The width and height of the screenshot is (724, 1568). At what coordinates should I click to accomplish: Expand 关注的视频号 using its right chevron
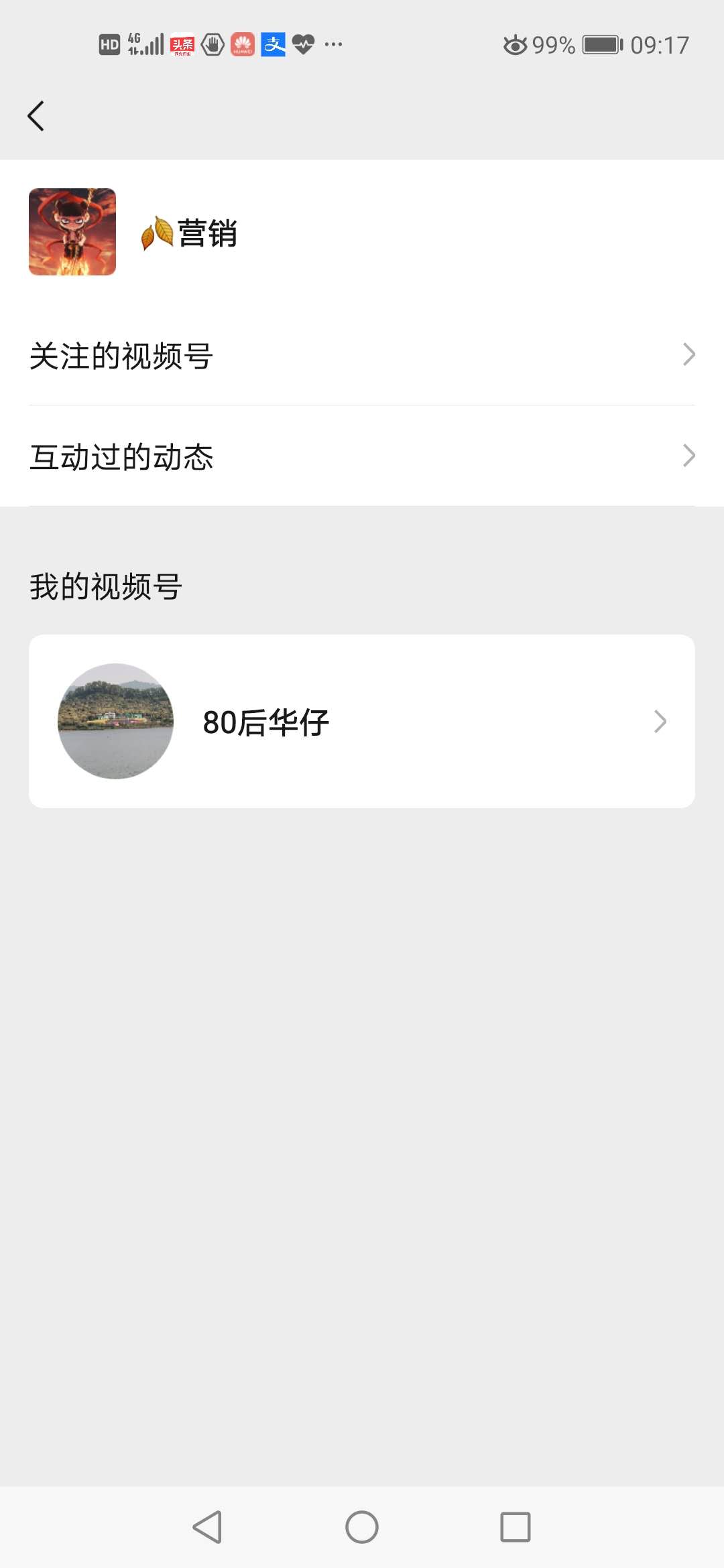pos(688,354)
